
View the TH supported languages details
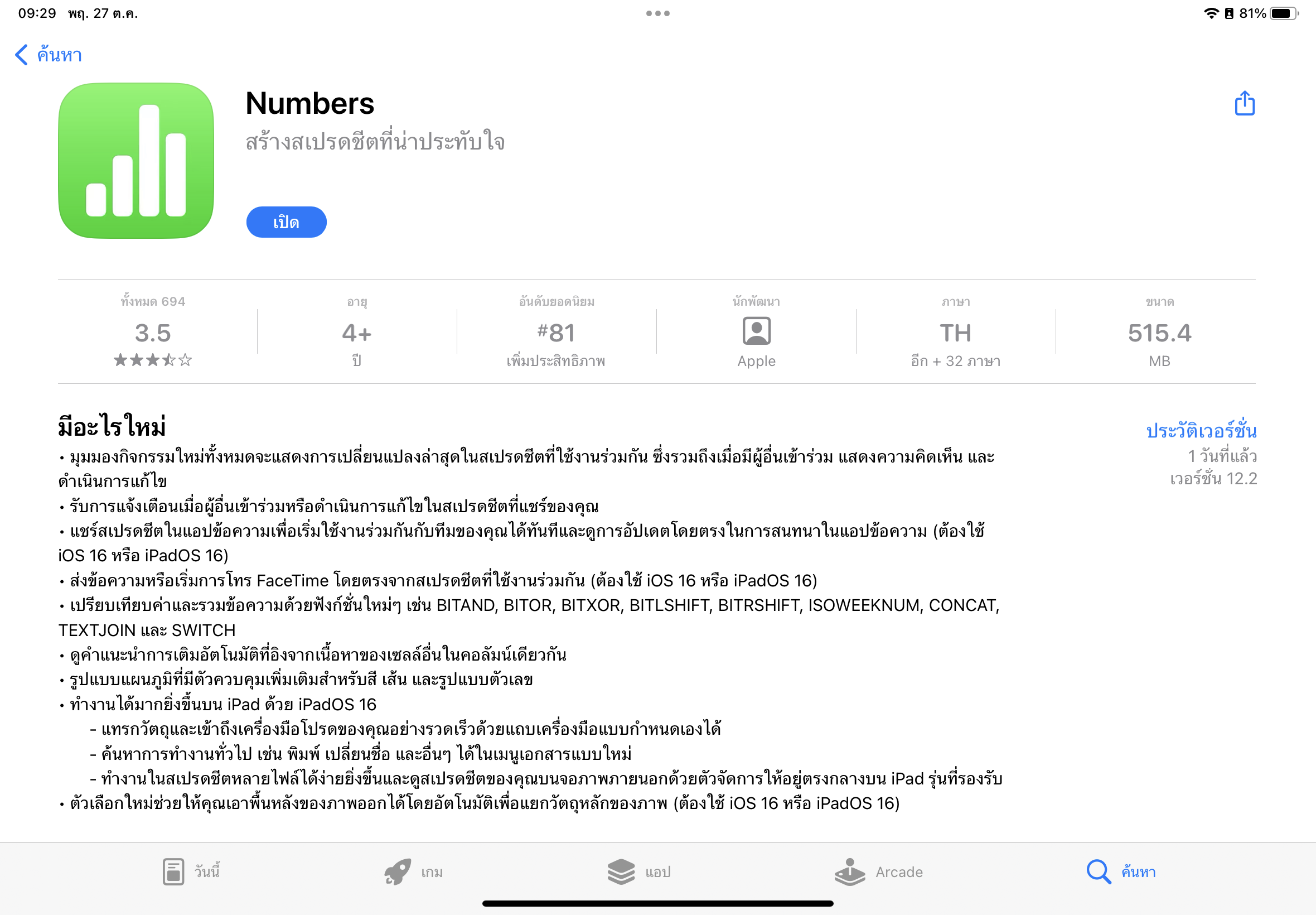955,333
